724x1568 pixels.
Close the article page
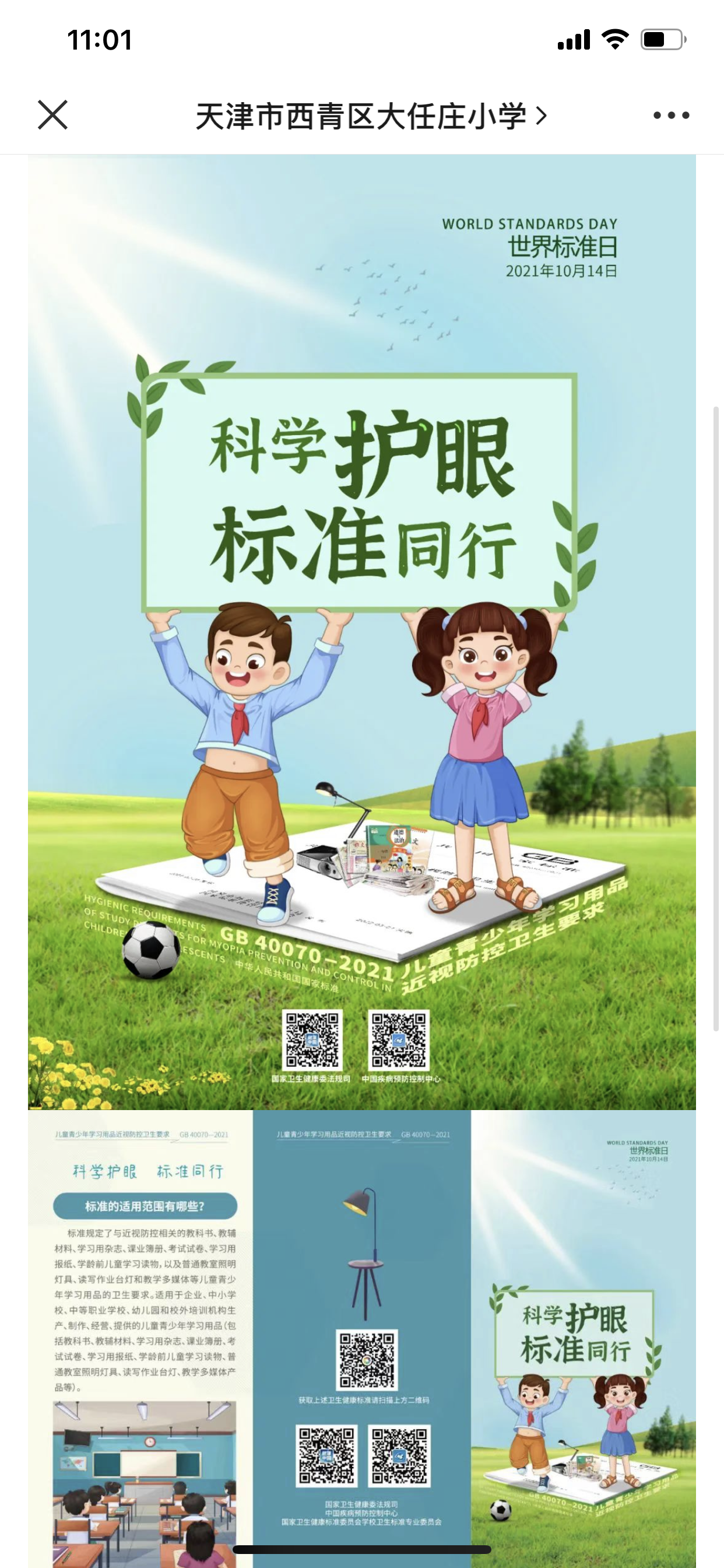pyautogui.click(x=52, y=115)
